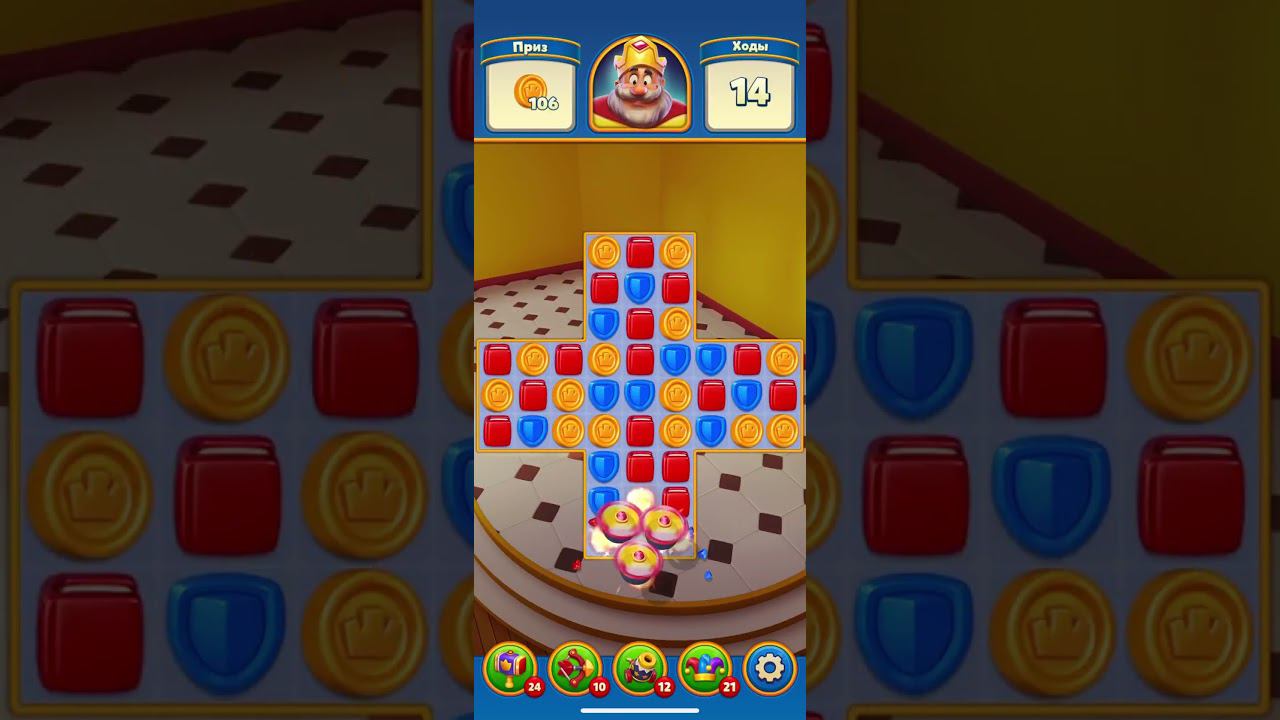Screen dimensions: 1280x720
Task: Use the cannon booster
Action: (x=640, y=668)
